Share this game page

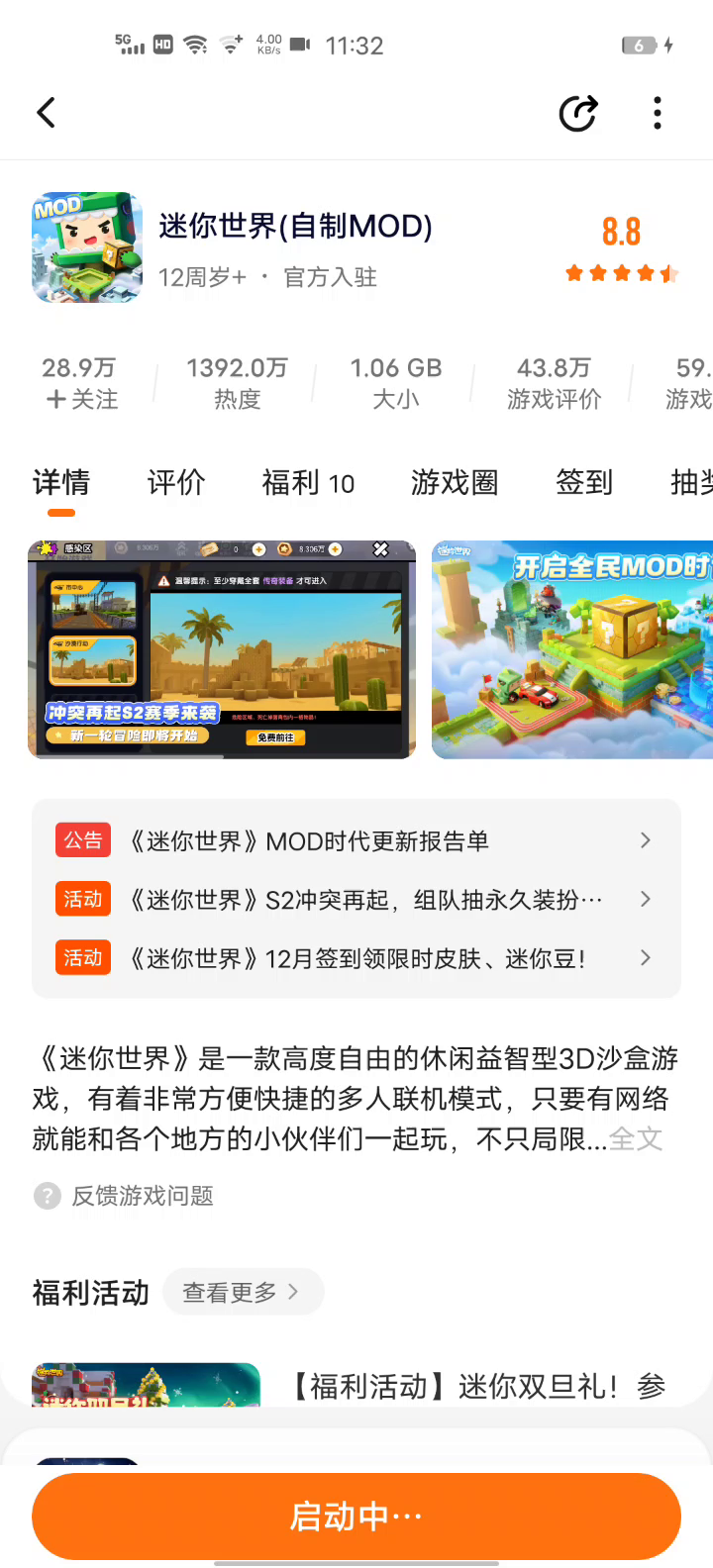click(578, 113)
